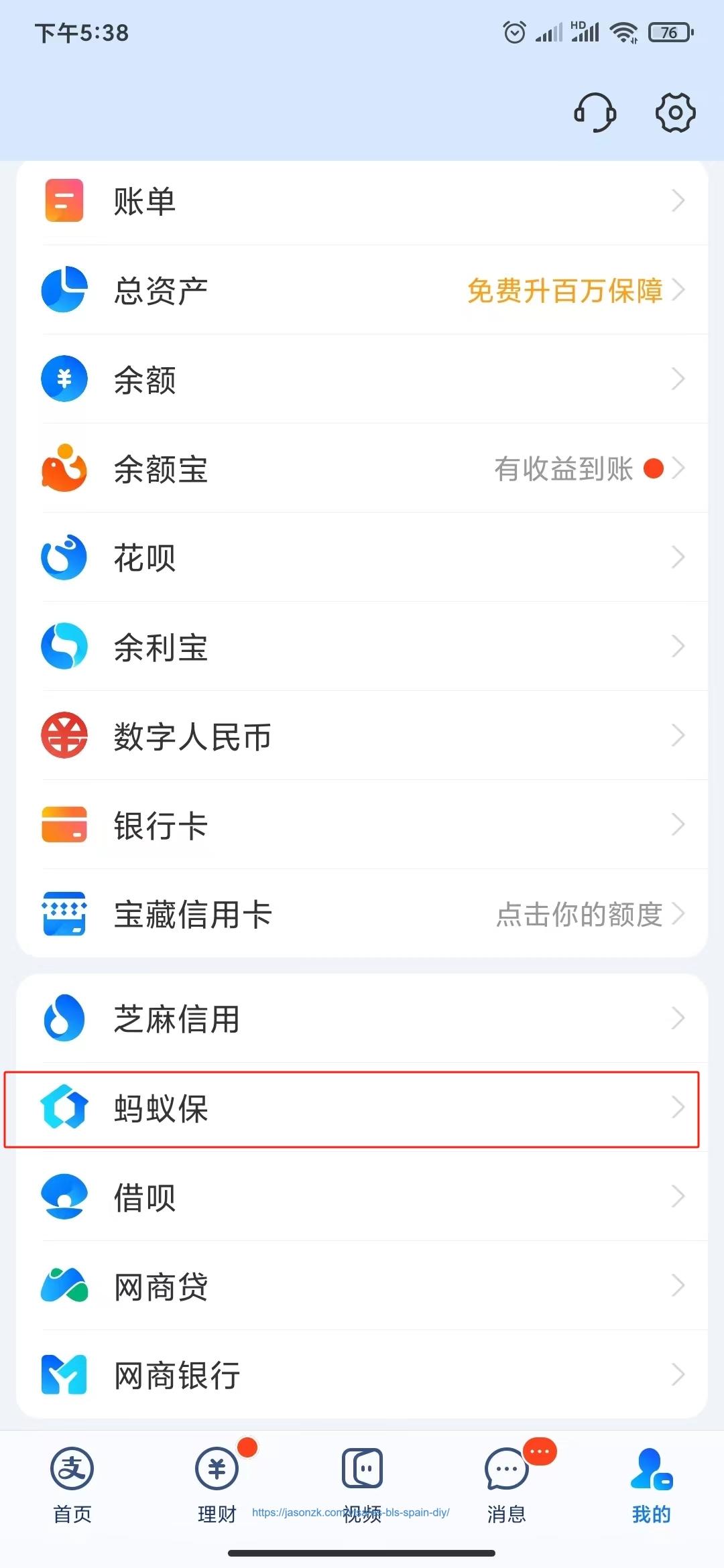This screenshot has width=724, height=1568.
Task: Open 余额宝 with earnings notice
Action: (x=362, y=468)
